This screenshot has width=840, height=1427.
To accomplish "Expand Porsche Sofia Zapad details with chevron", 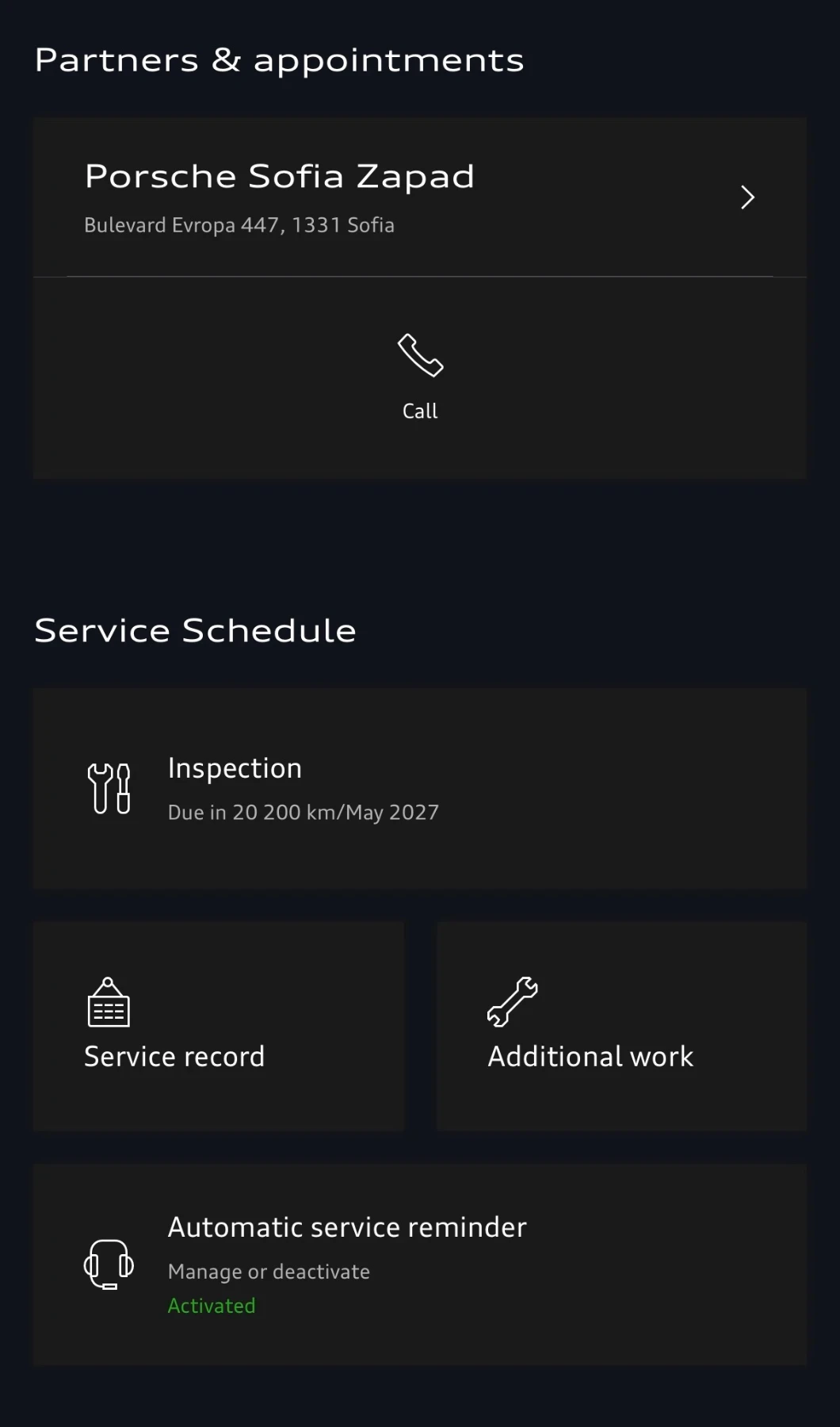I will pyautogui.click(x=746, y=197).
